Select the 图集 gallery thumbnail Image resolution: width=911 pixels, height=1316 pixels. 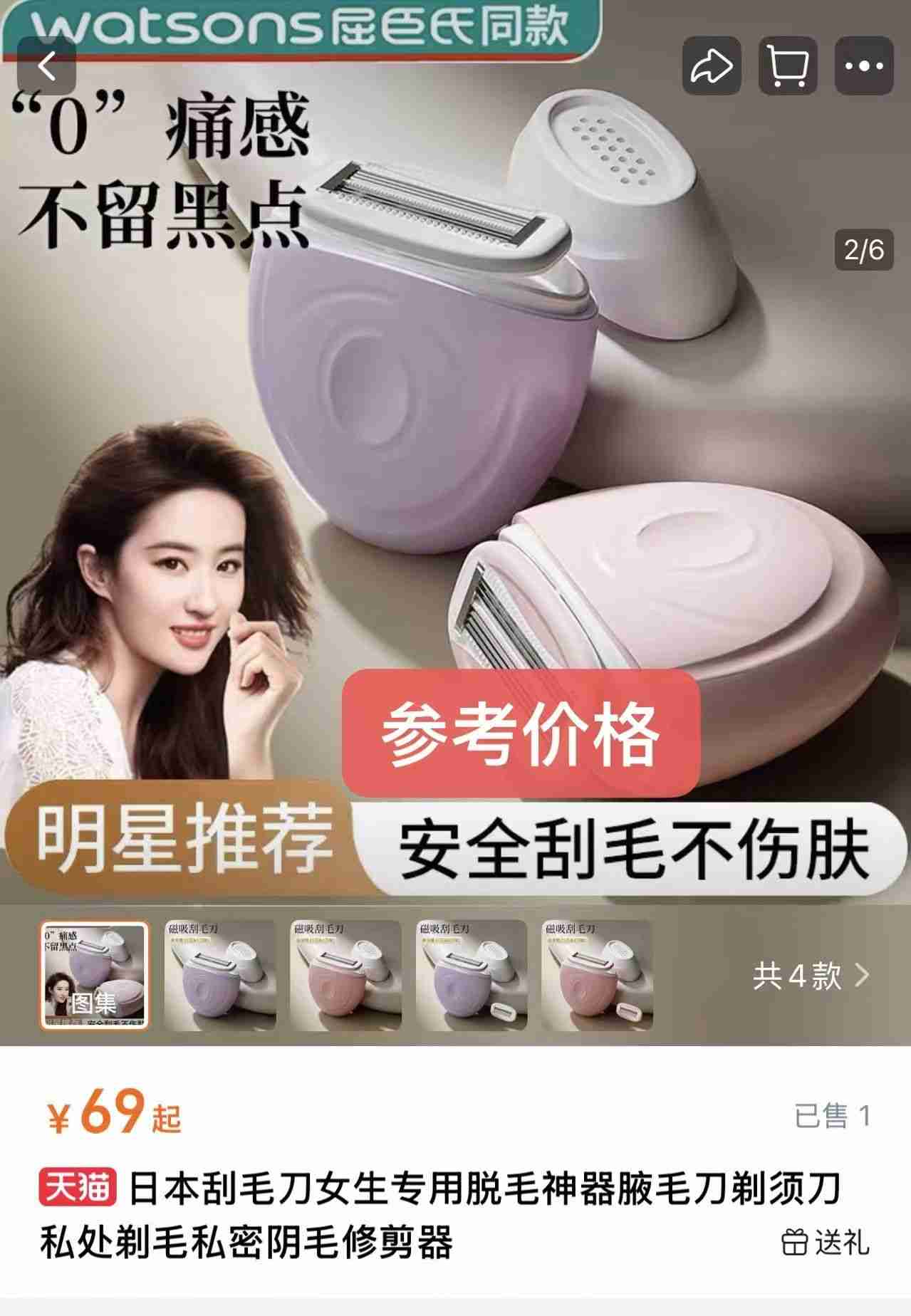94,976
